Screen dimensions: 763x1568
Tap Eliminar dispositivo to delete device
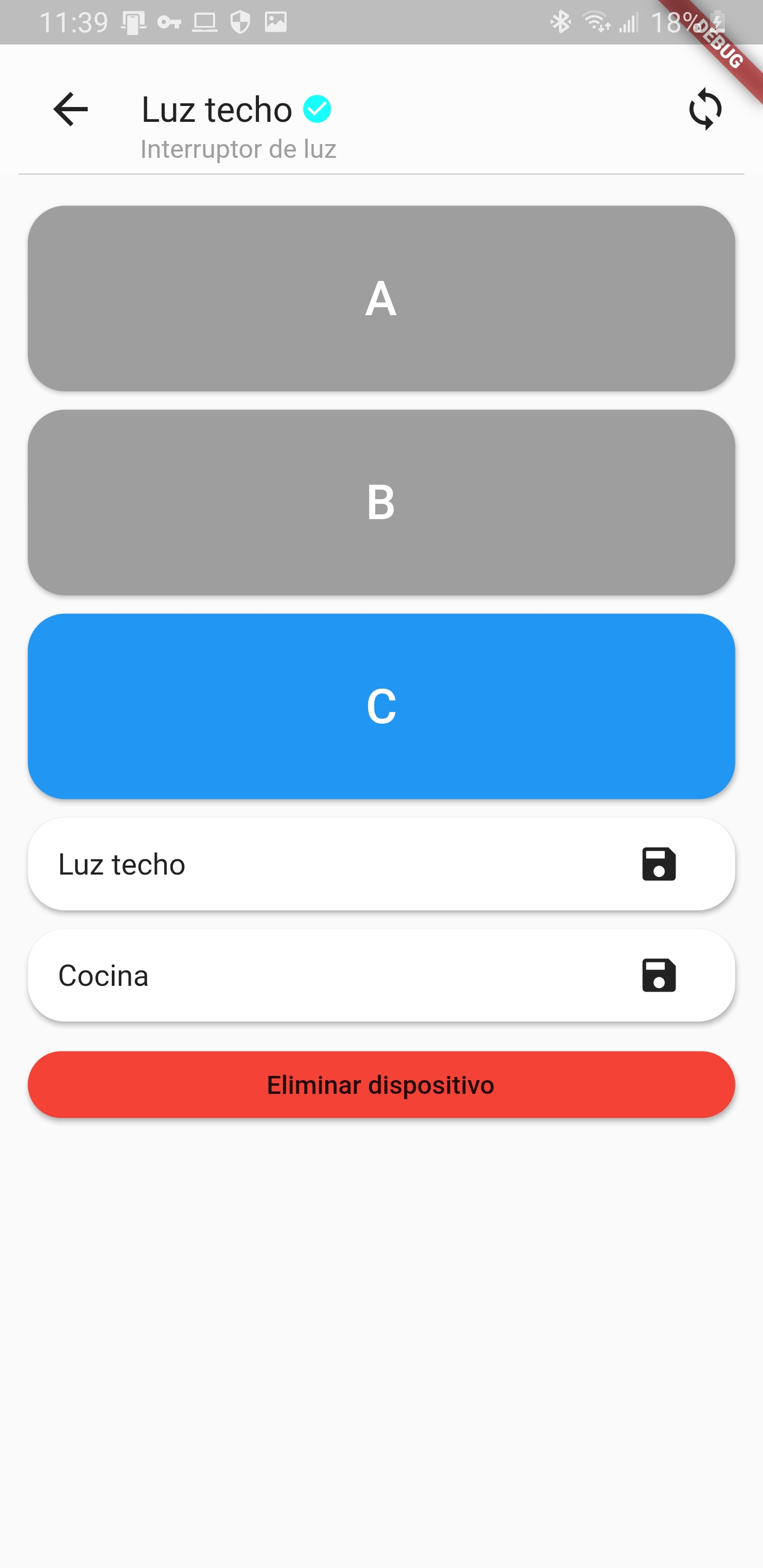(381, 1085)
